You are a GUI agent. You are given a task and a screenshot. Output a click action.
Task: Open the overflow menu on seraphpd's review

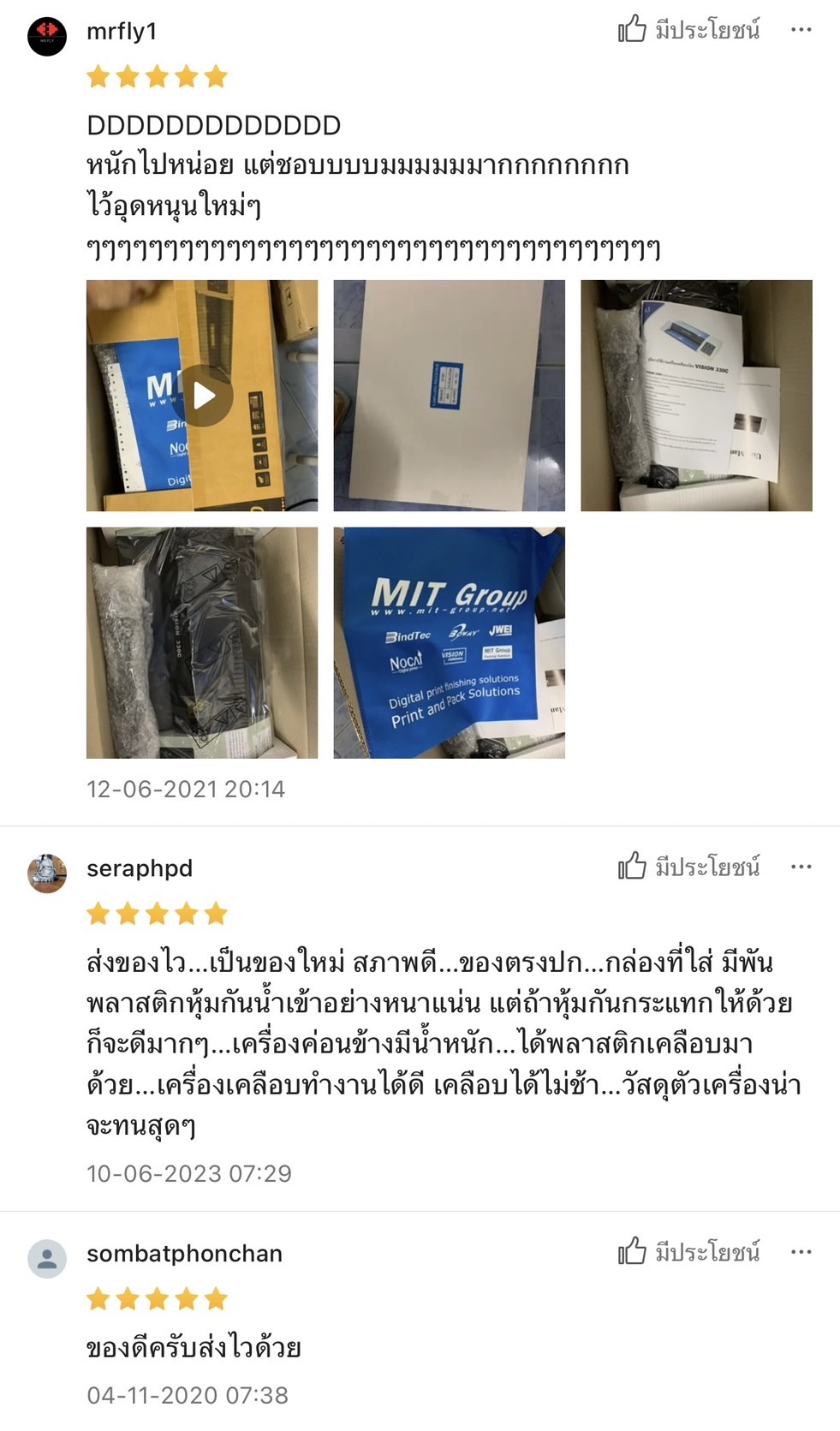point(801,867)
